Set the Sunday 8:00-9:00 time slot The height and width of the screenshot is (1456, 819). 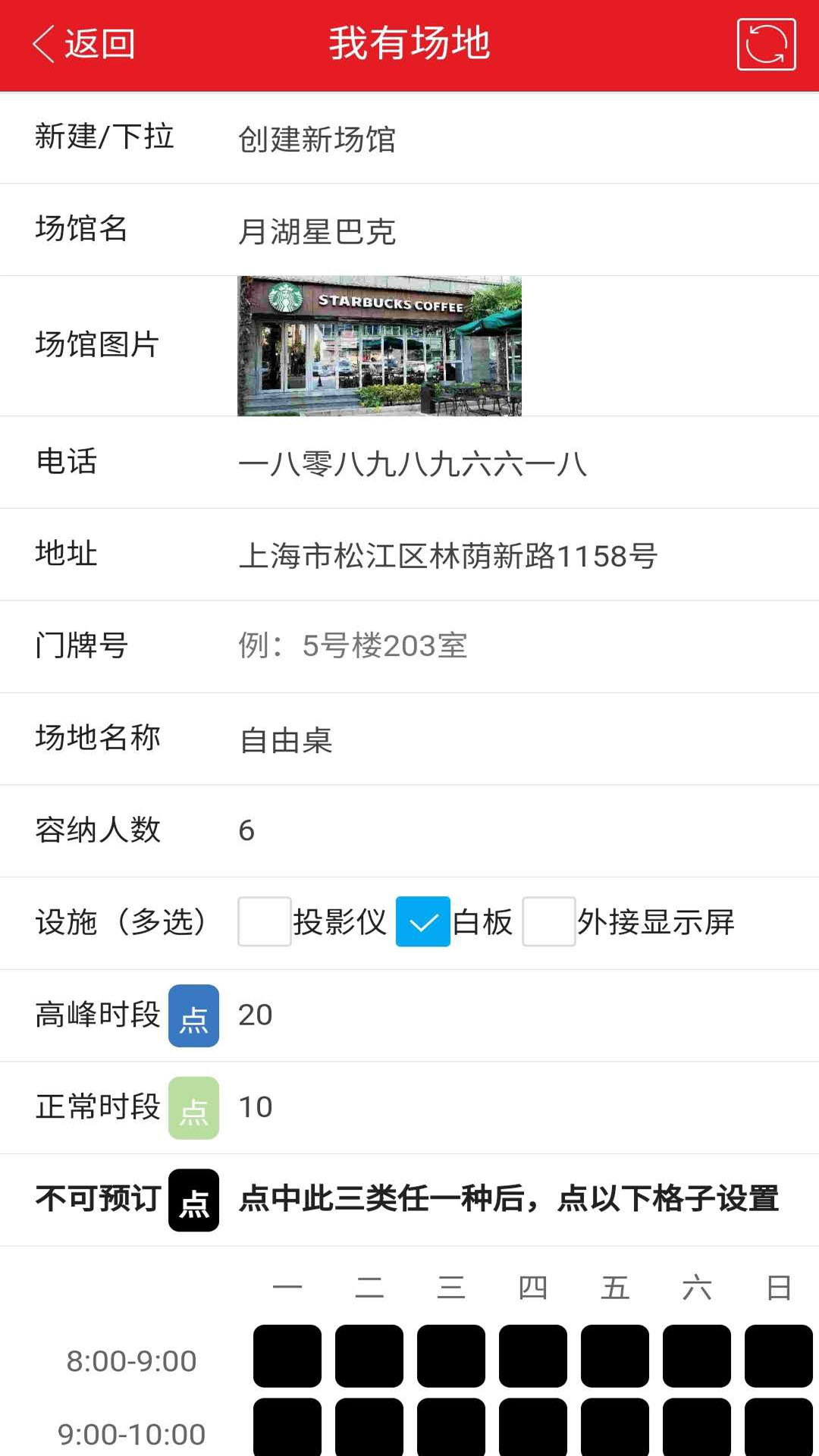tap(778, 1356)
